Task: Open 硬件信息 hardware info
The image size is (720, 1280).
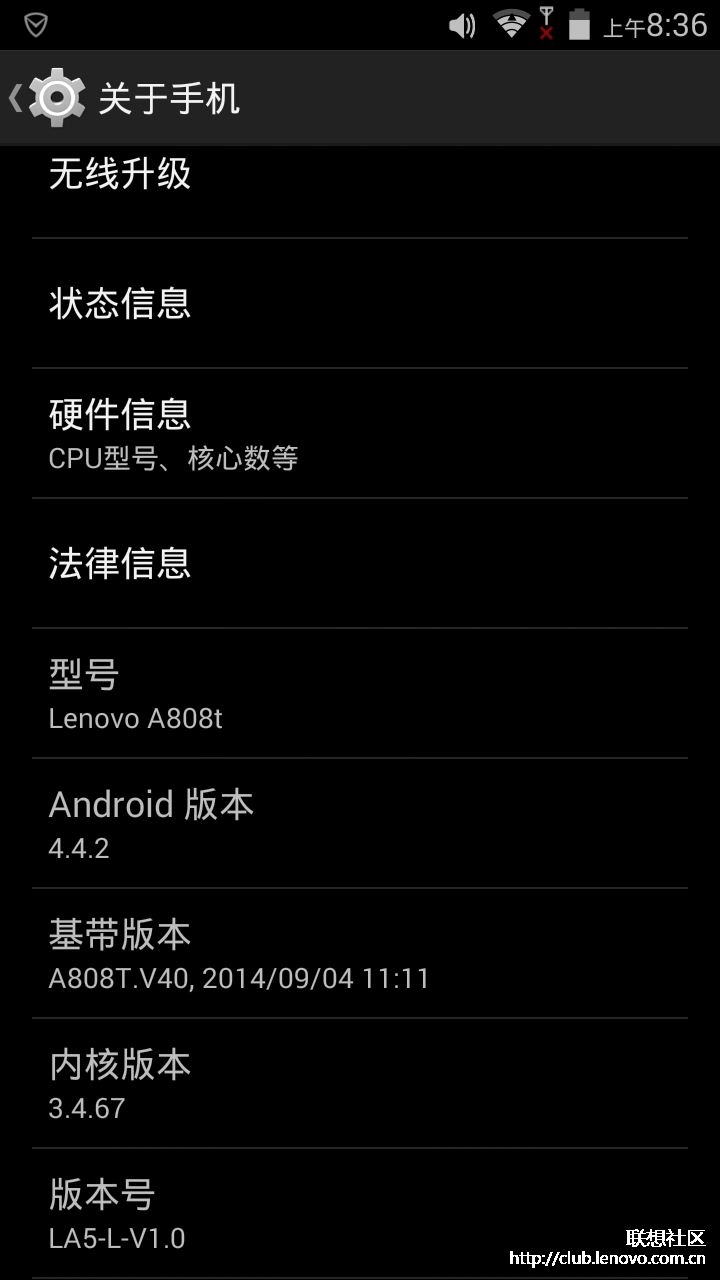Action: point(360,433)
